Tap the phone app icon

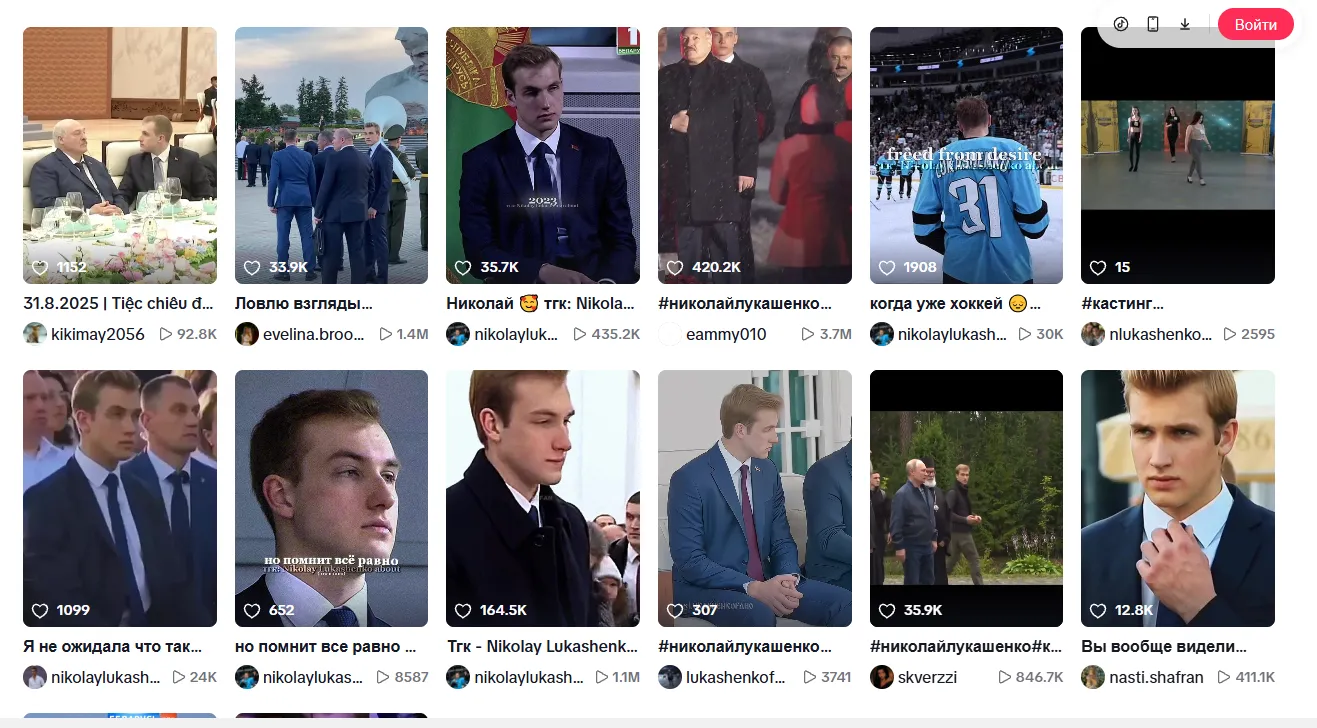tap(1153, 25)
